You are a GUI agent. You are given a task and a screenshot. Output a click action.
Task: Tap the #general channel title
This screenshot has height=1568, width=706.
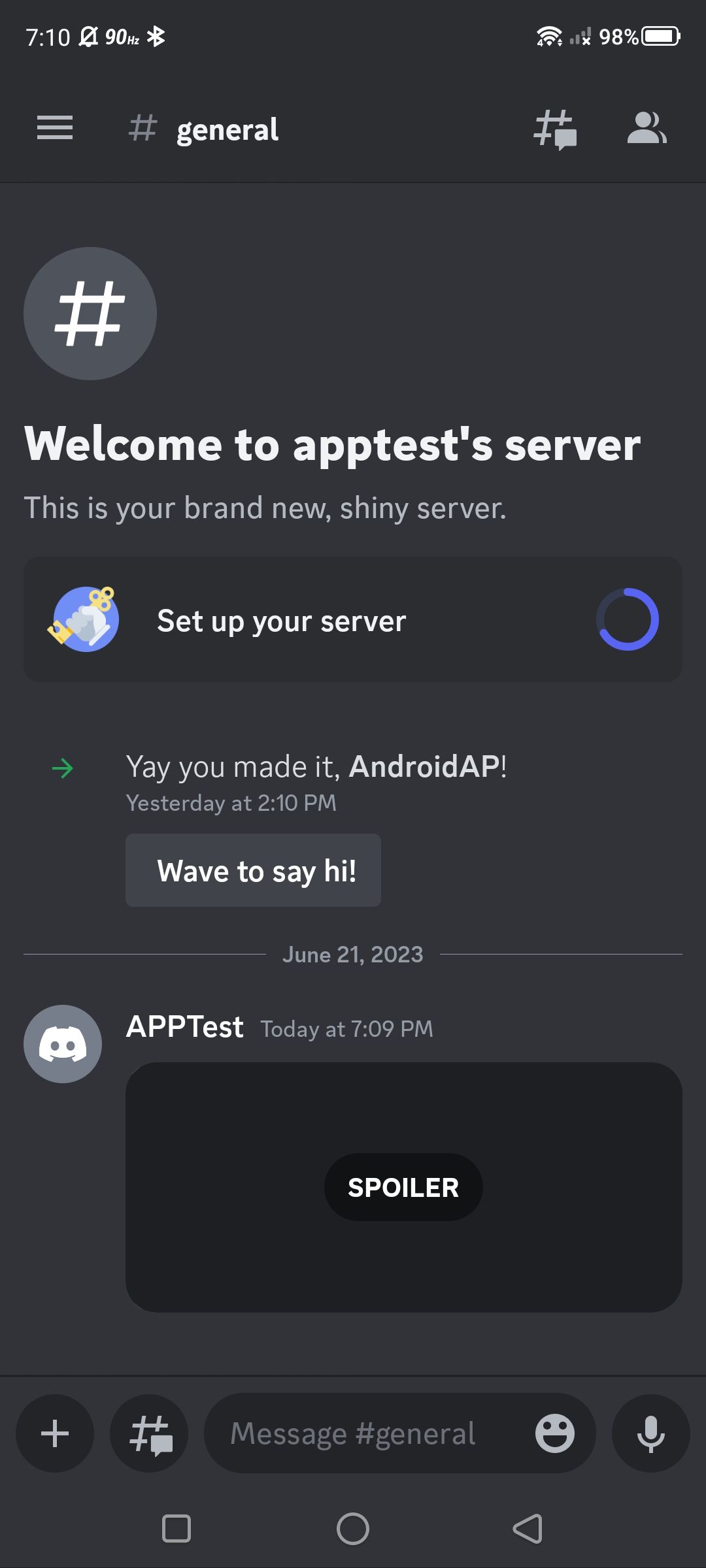click(x=226, y=129)
